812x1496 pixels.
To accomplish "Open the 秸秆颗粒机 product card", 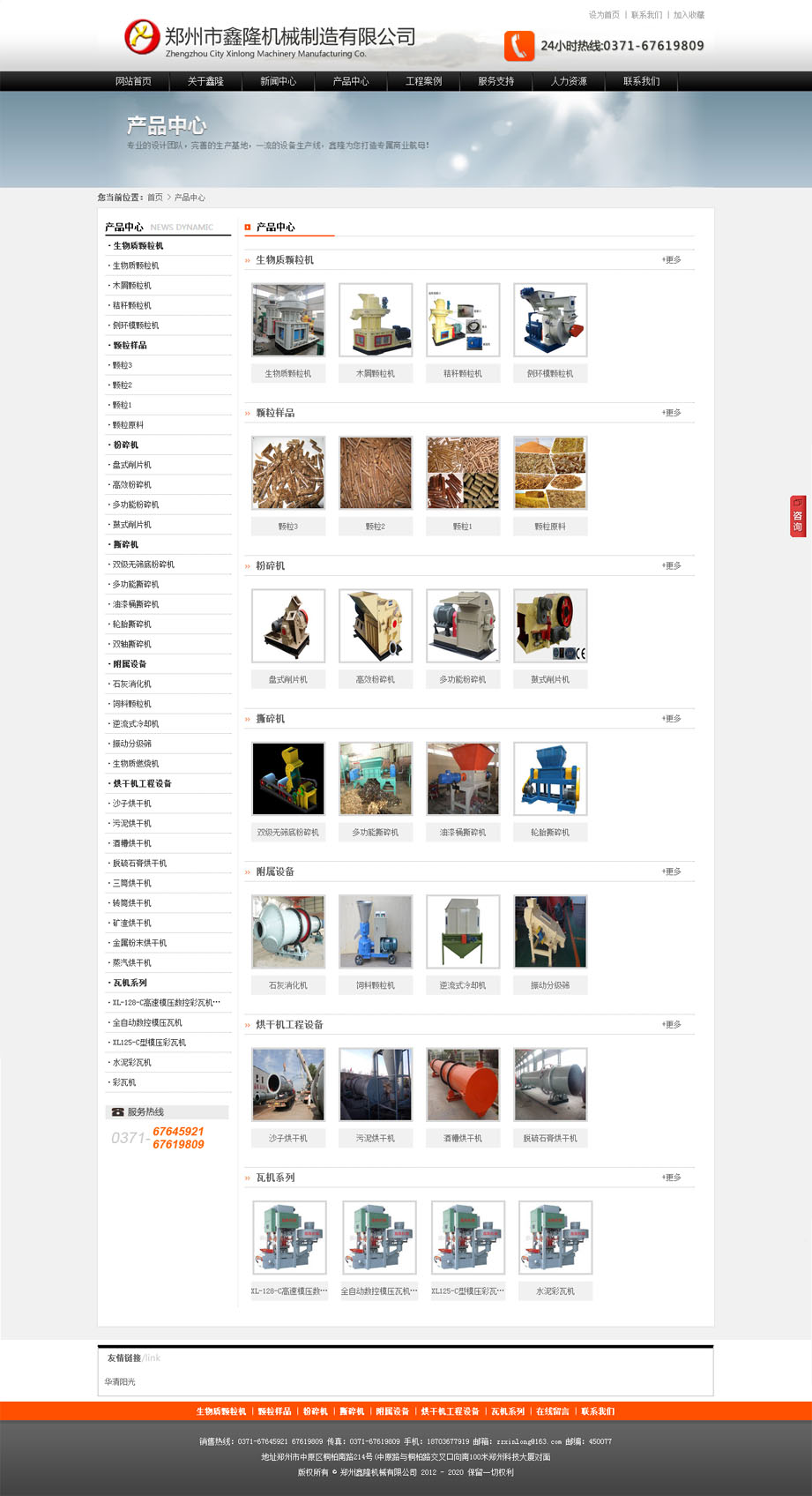I will [463, 320].
